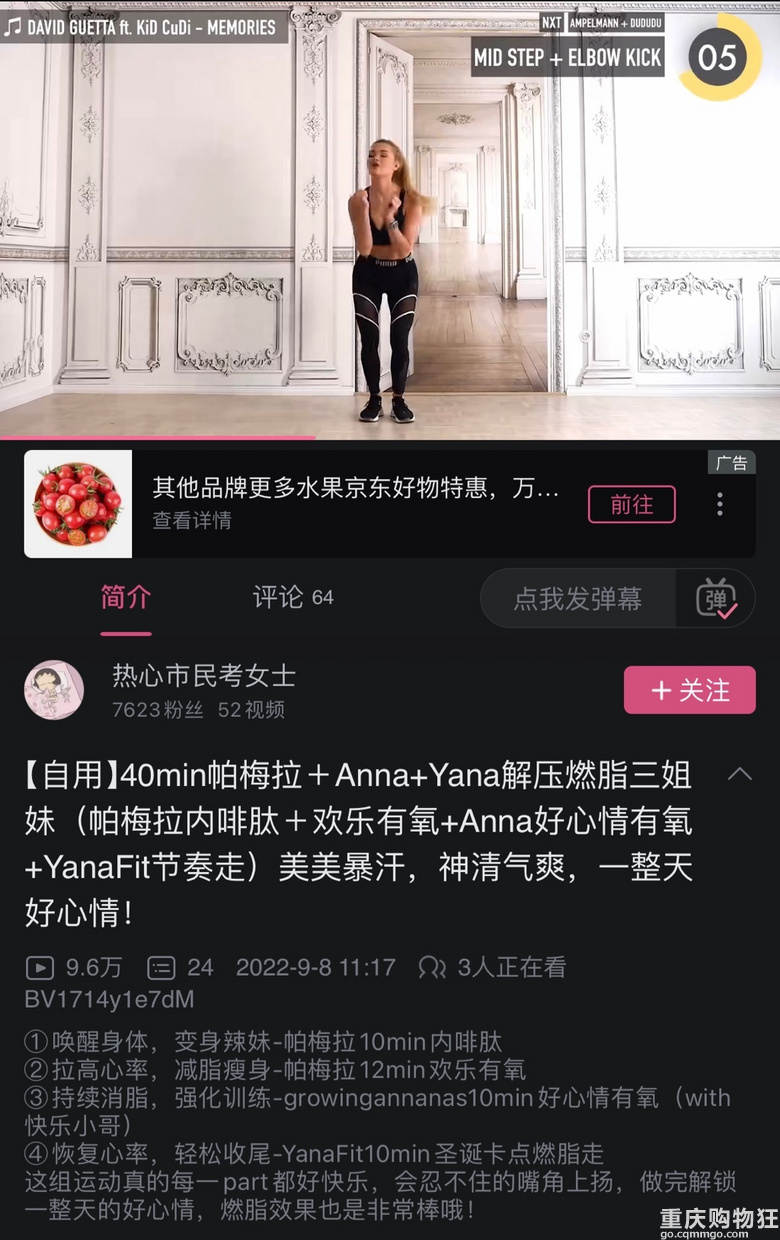Tap the video player area

pyautogui.click(x=390, y=220)
